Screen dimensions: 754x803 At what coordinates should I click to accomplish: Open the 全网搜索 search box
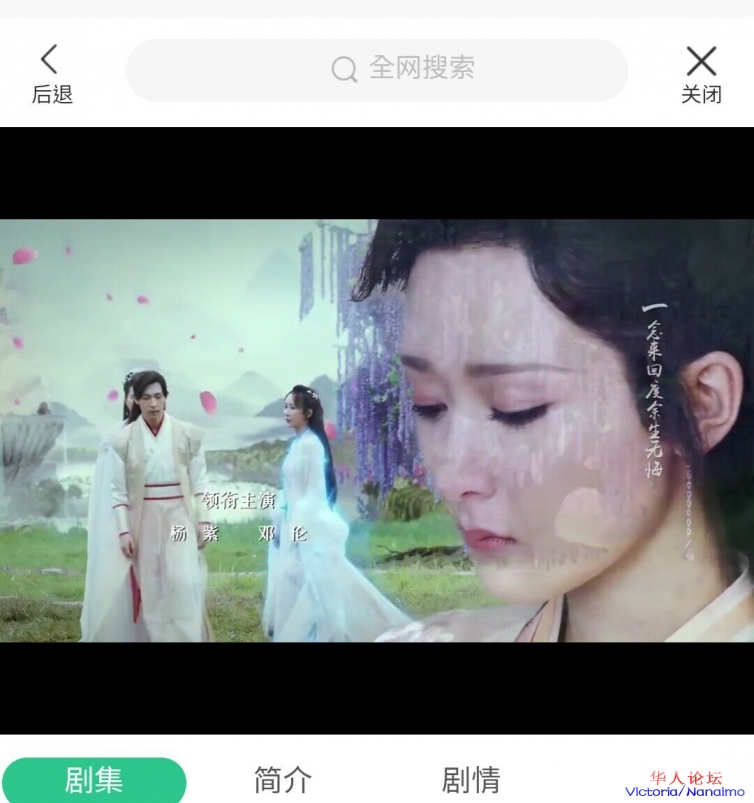(x=377, y=69)
